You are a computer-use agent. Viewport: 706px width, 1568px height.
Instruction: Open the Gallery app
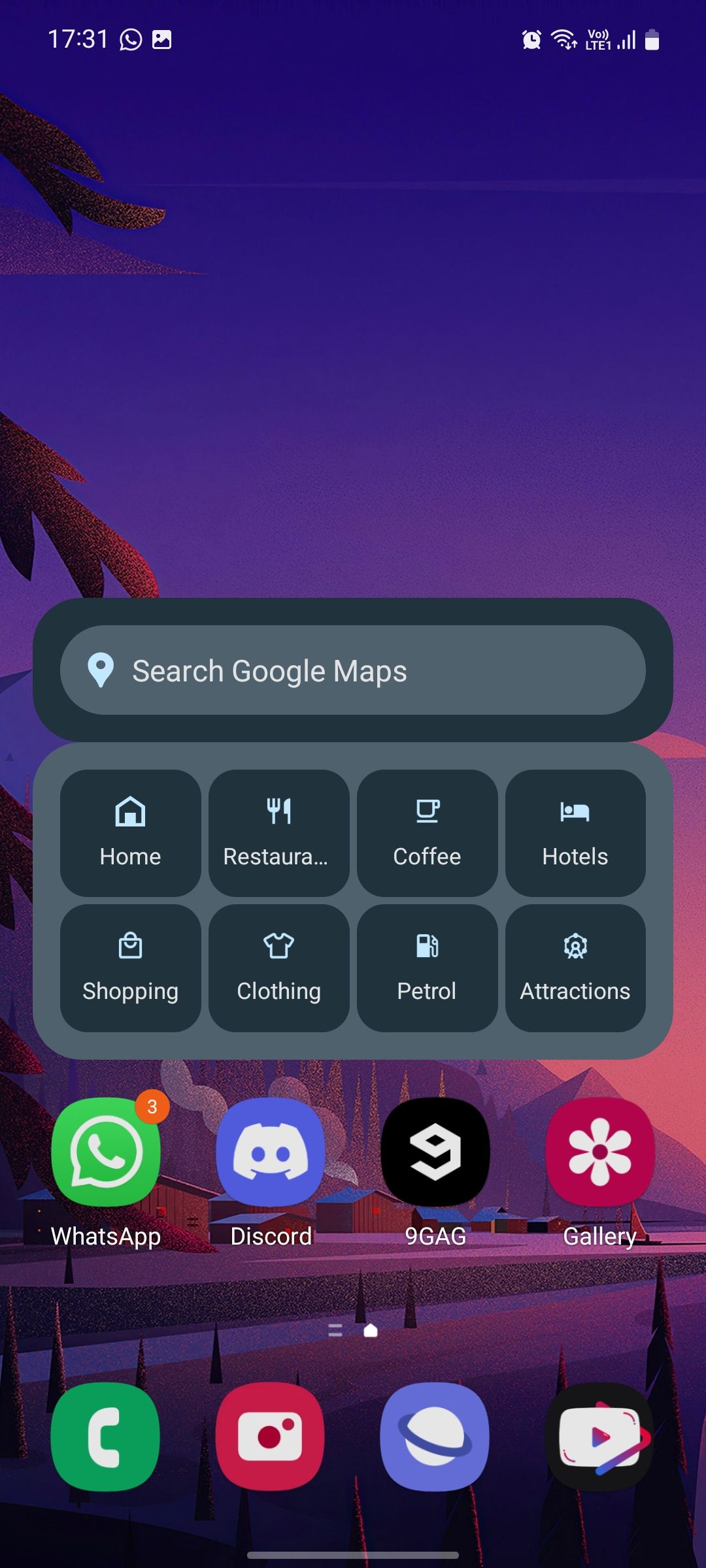click(x=600, y=1152)
